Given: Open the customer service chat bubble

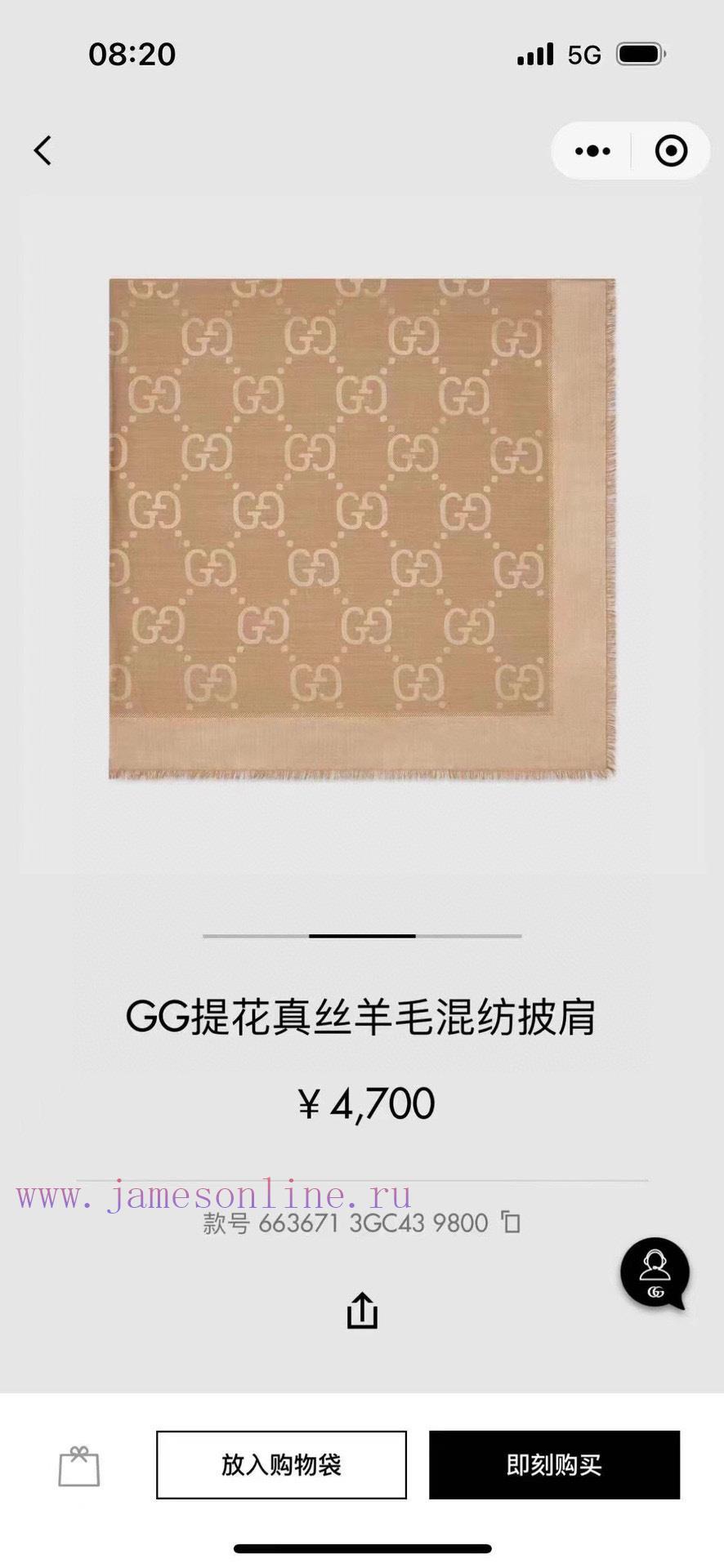Looking at the screenshot, I should point(655,1273).
